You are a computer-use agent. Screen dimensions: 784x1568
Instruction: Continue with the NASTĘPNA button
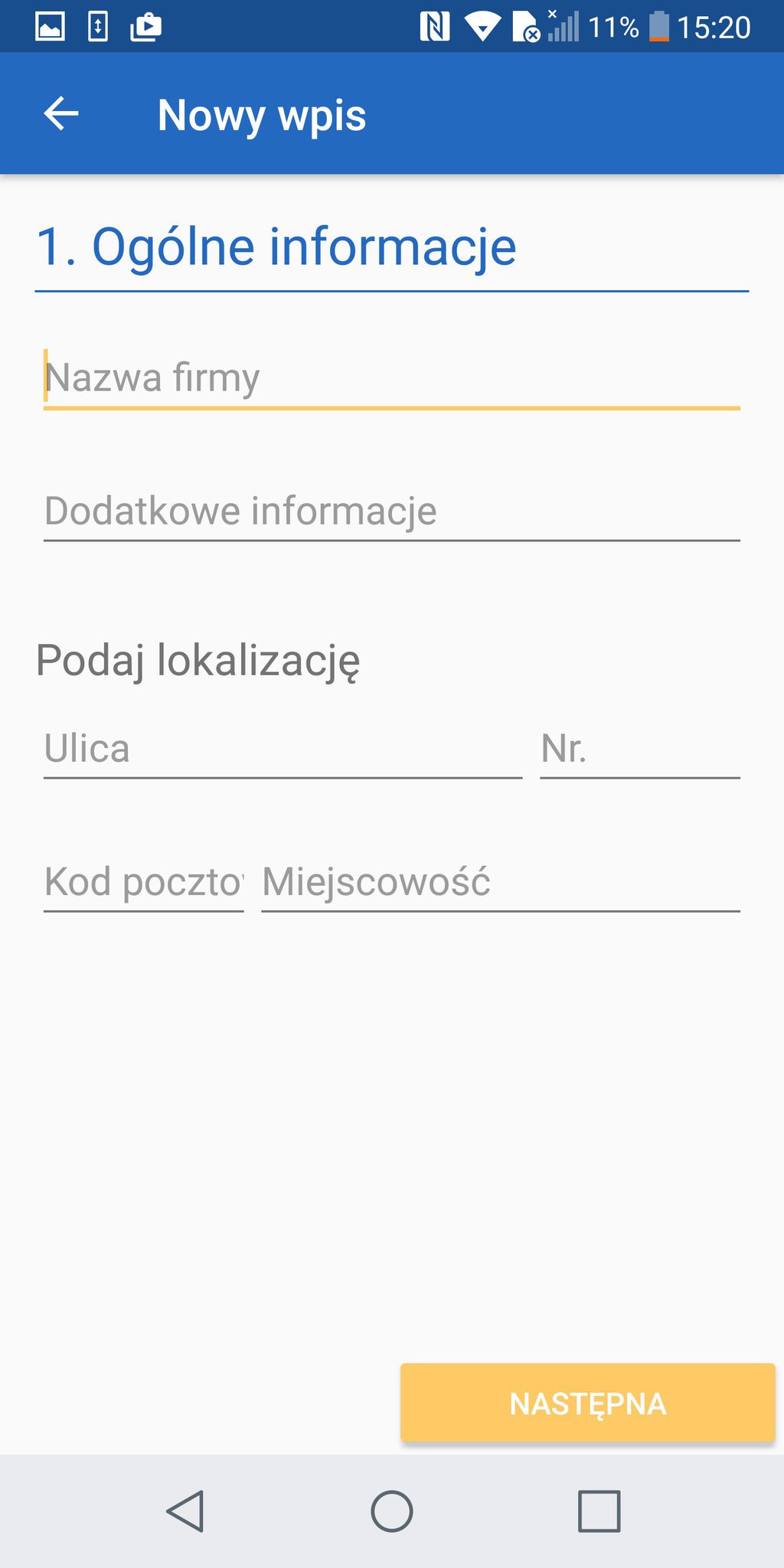click(588, 1403)
